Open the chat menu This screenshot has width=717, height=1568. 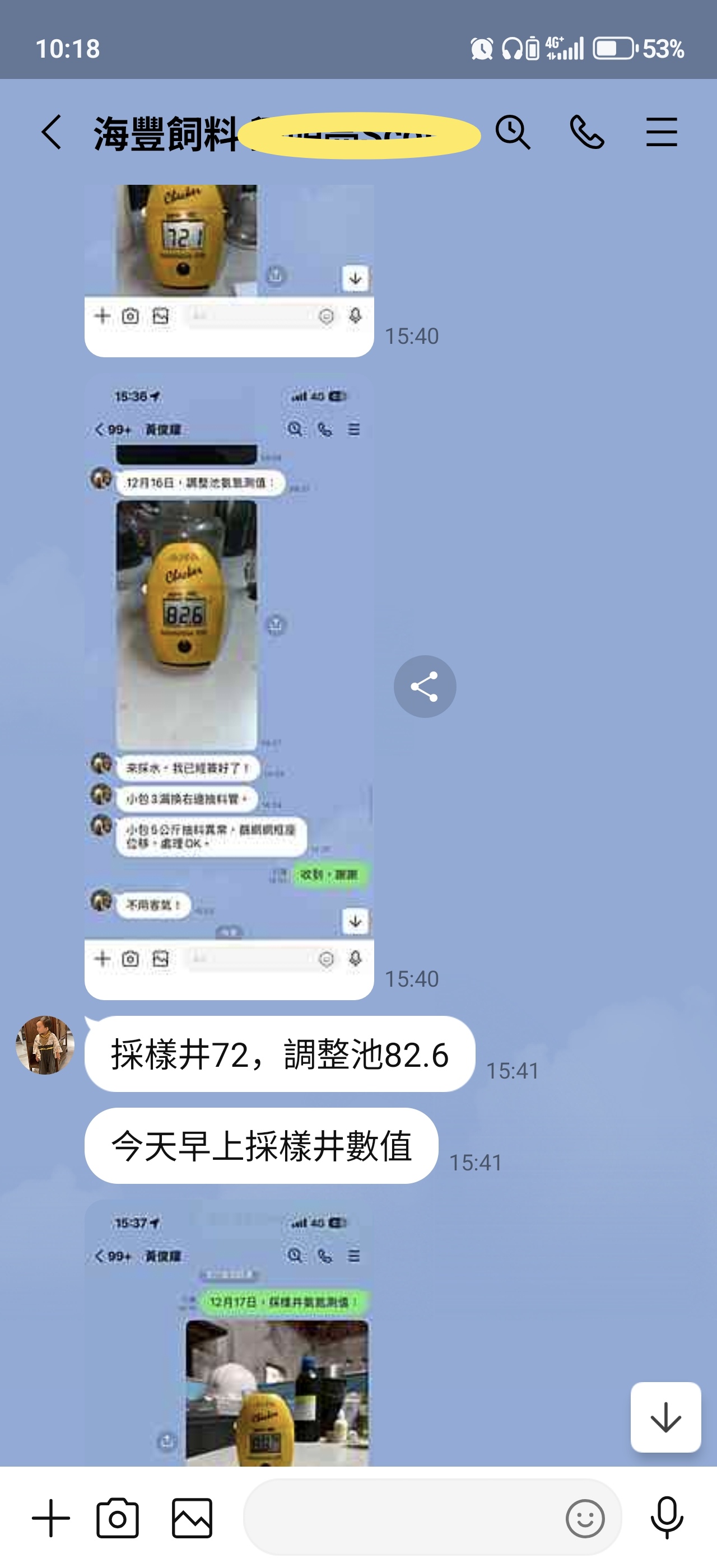661,132
